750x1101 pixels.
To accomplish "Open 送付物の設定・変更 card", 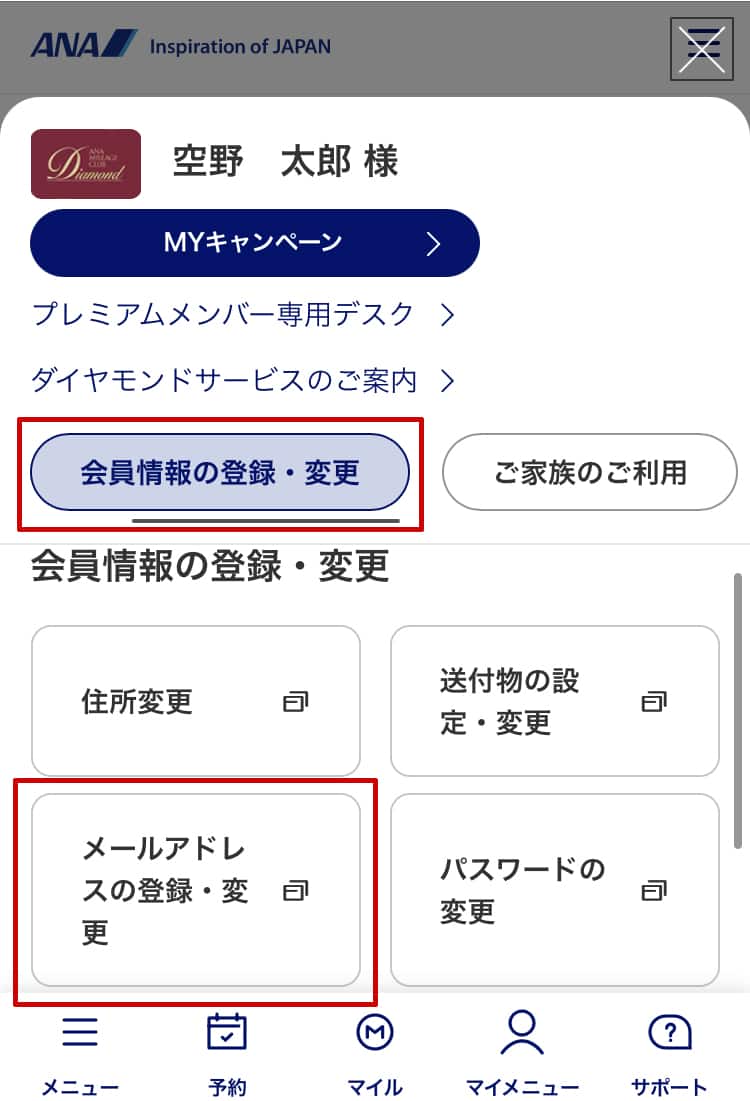I will [554, 701].
